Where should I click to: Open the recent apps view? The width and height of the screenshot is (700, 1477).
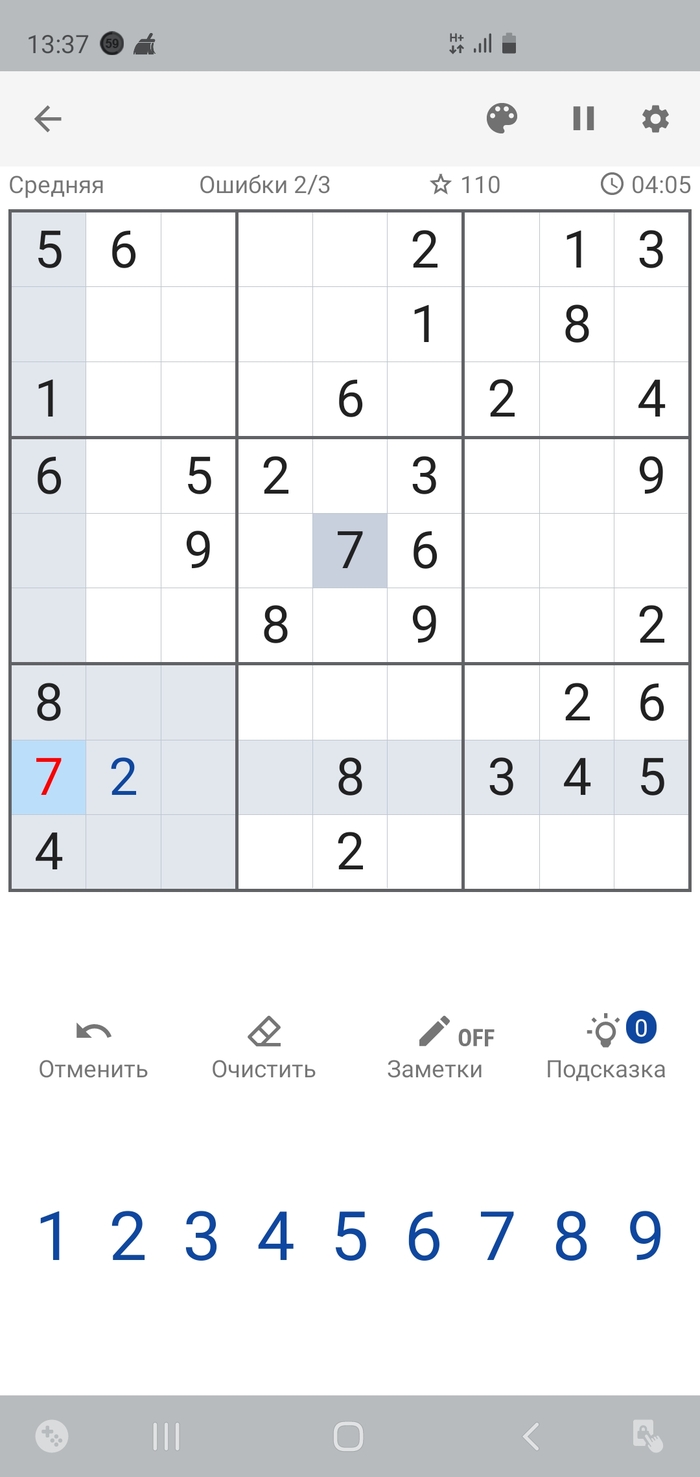coord(166,1437)
